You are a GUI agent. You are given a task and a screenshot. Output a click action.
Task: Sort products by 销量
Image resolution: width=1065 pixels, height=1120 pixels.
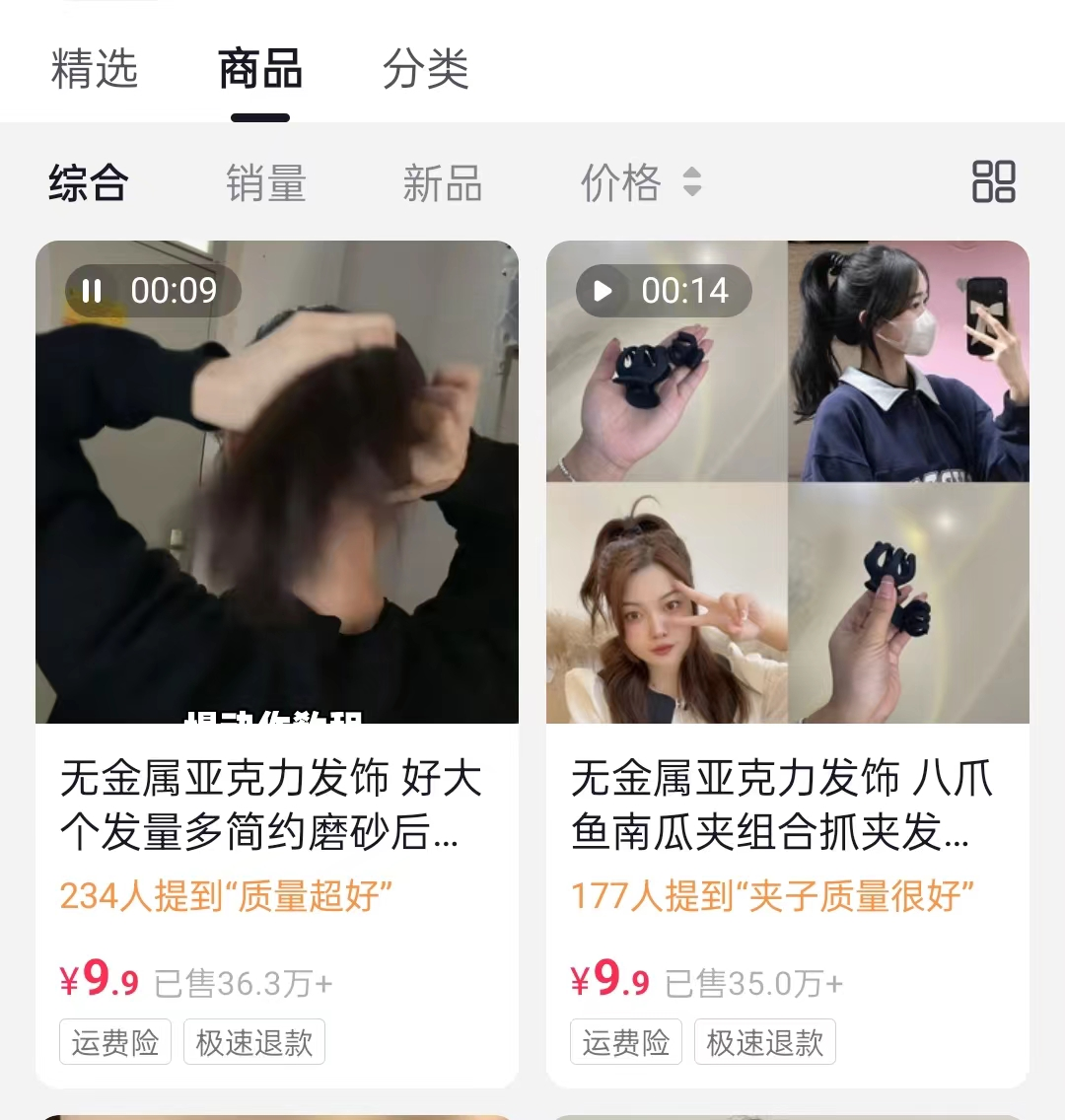point(266,183)
